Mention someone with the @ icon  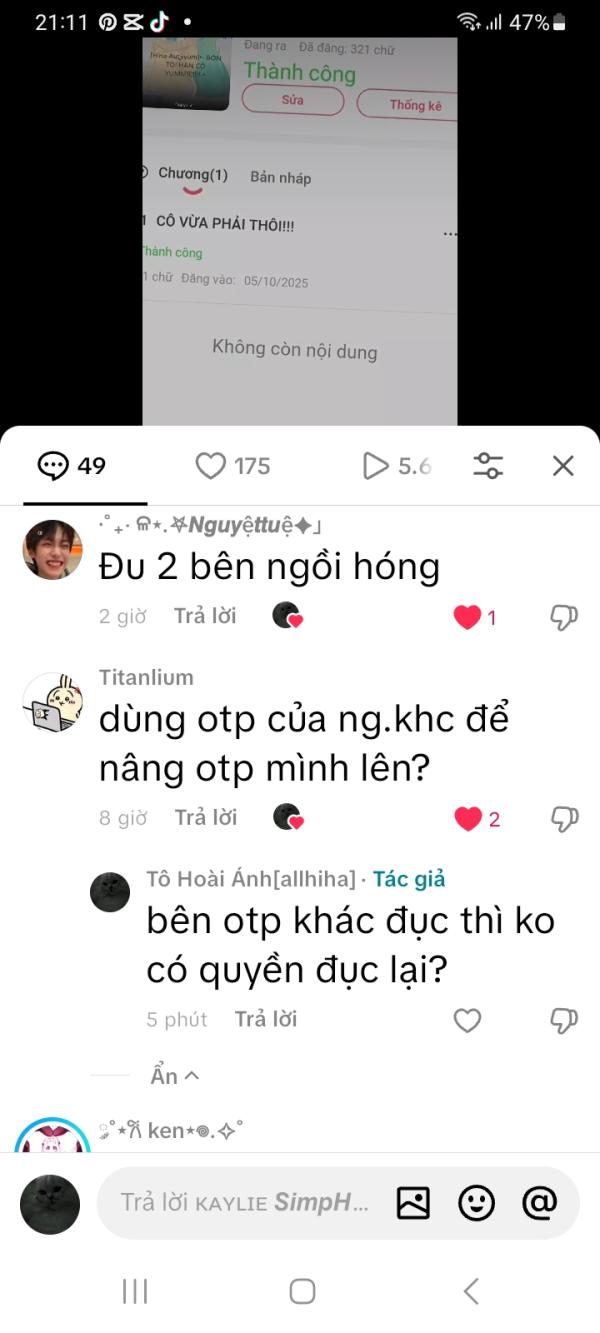tap(539, 1203)
